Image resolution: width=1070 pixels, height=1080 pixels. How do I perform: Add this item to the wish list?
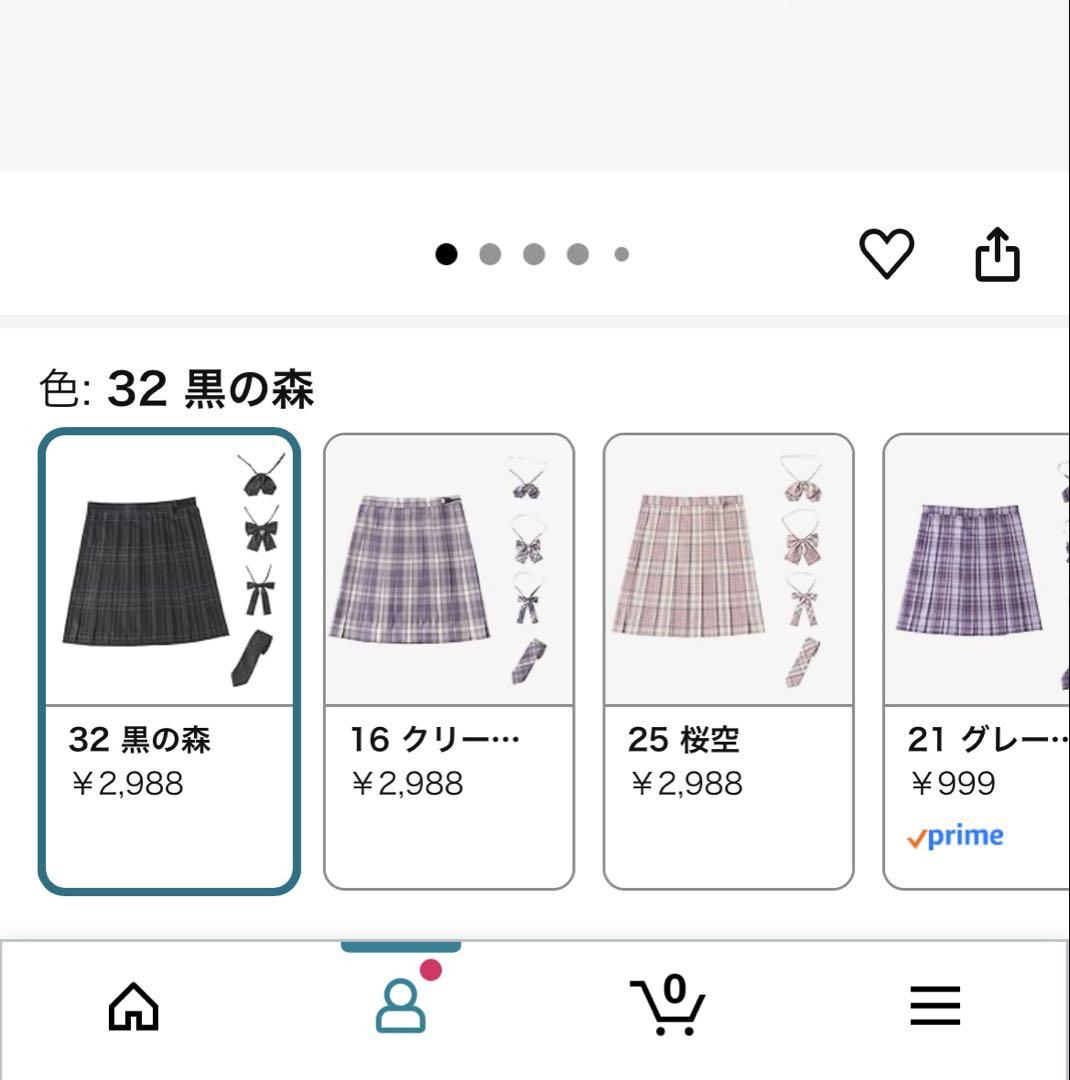pyautogui.click(x=886, y=254)
